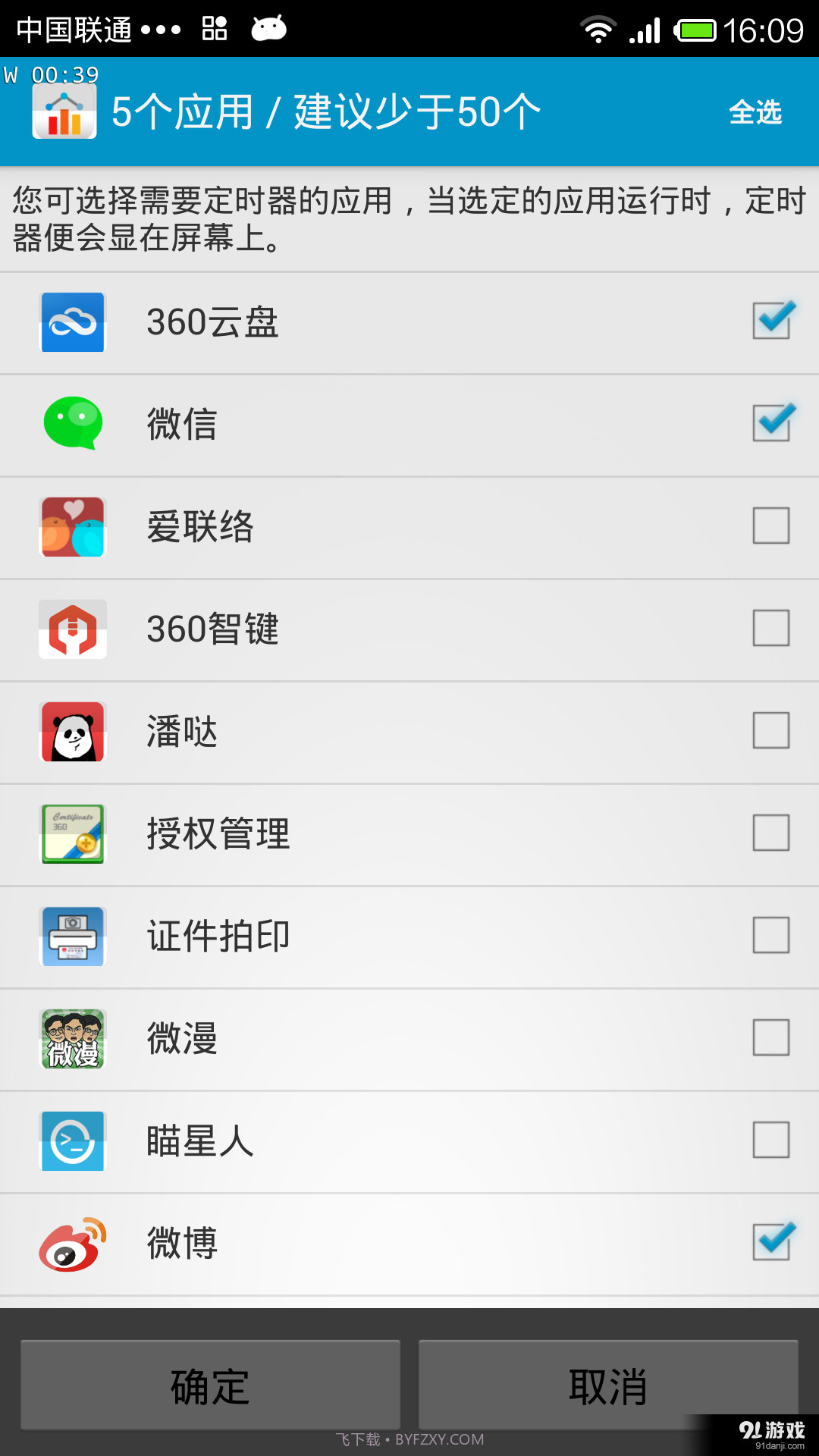Click the 瞄星人 blue terminal icon
The width and height of the screenshot is (819, 1456).
click(72, 1141)
